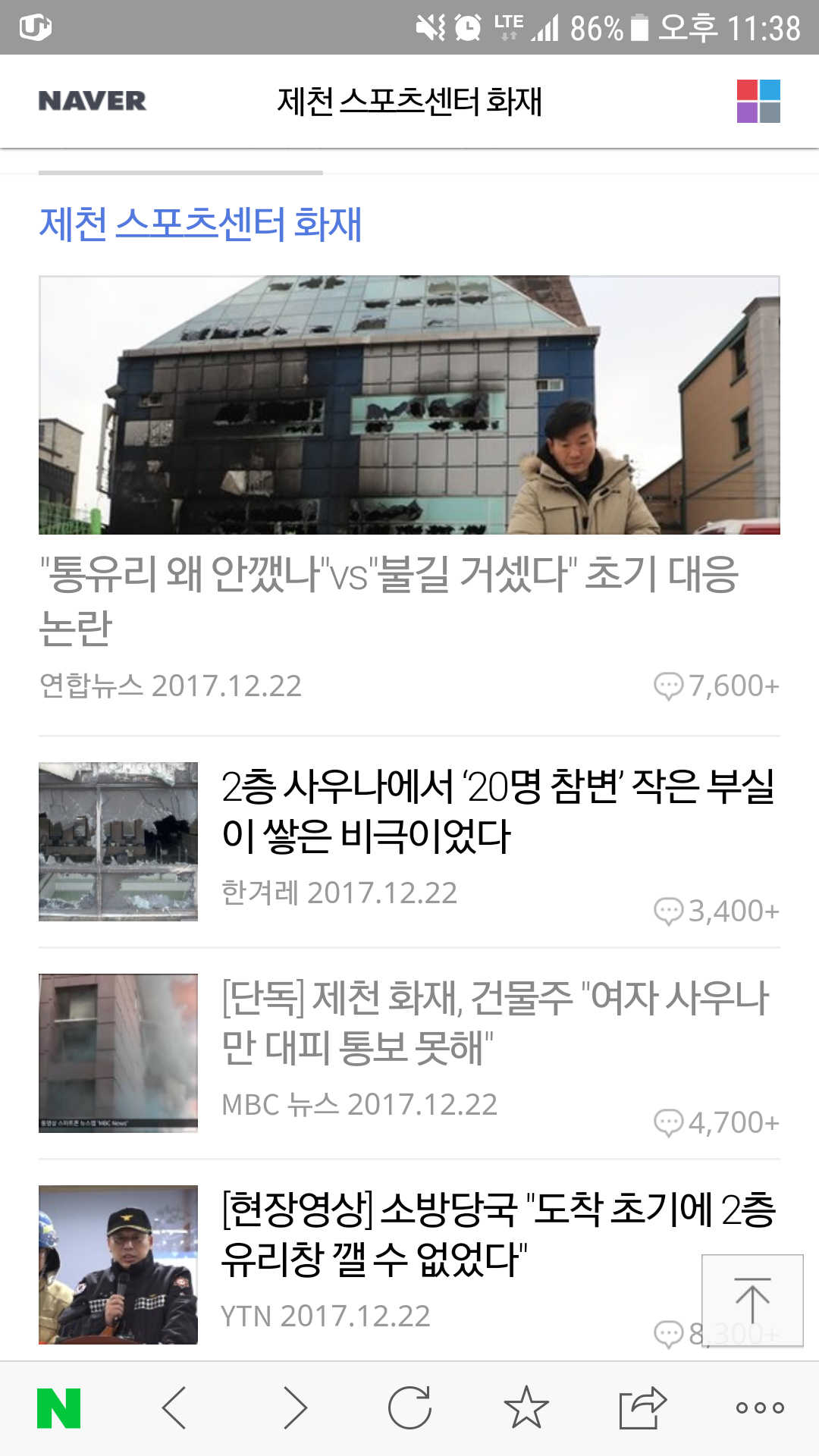
Task: Open the 한겨레 article about 2층 사우나
Action: (x=497, y=810)
